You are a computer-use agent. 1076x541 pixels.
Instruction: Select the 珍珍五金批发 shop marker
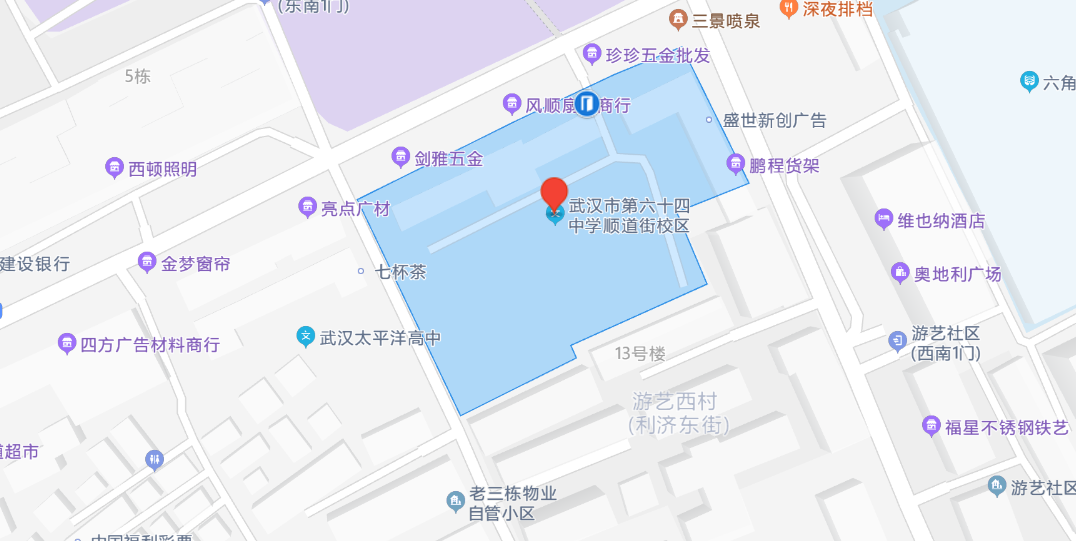(591, 54)
